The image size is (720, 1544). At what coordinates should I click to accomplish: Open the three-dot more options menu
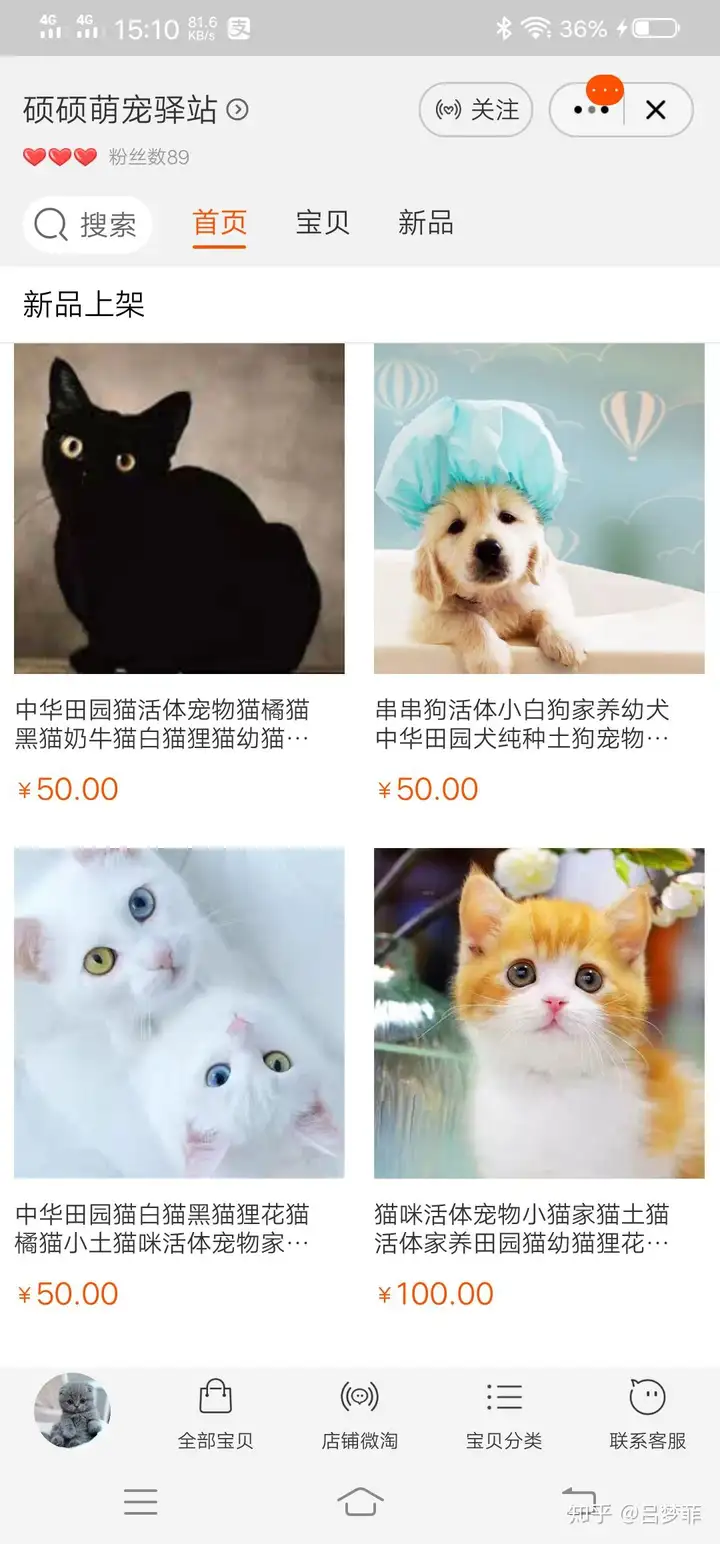coord(590,110)
